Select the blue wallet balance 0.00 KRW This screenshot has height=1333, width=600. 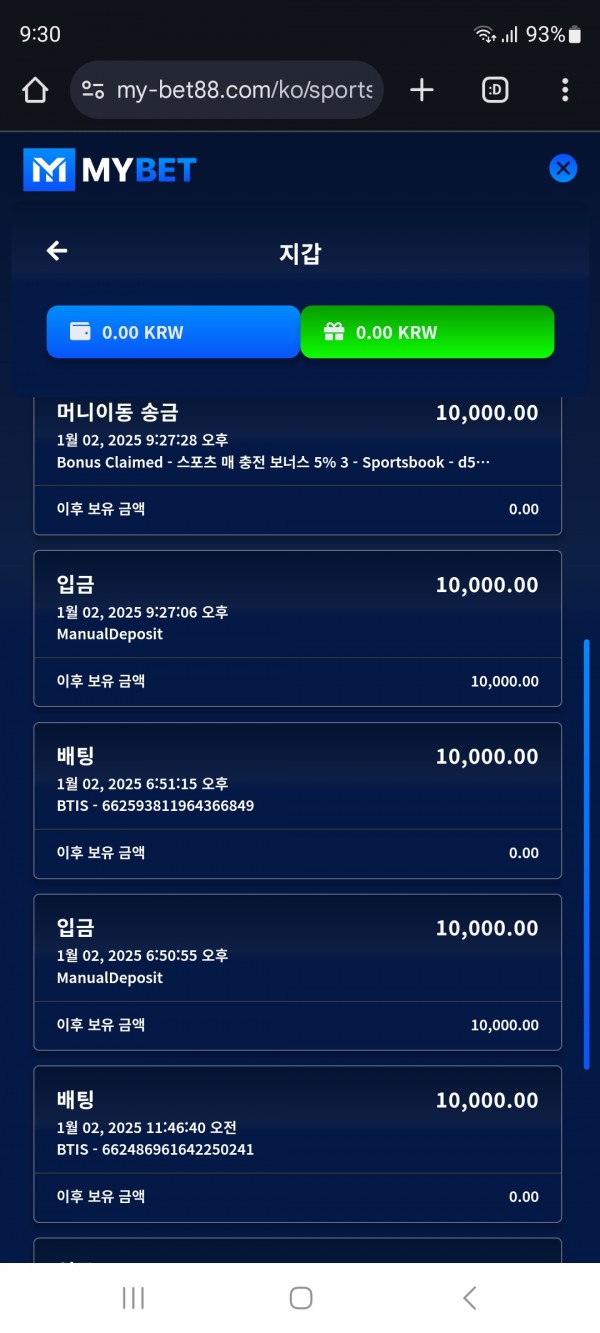click(x=173, y=332)
